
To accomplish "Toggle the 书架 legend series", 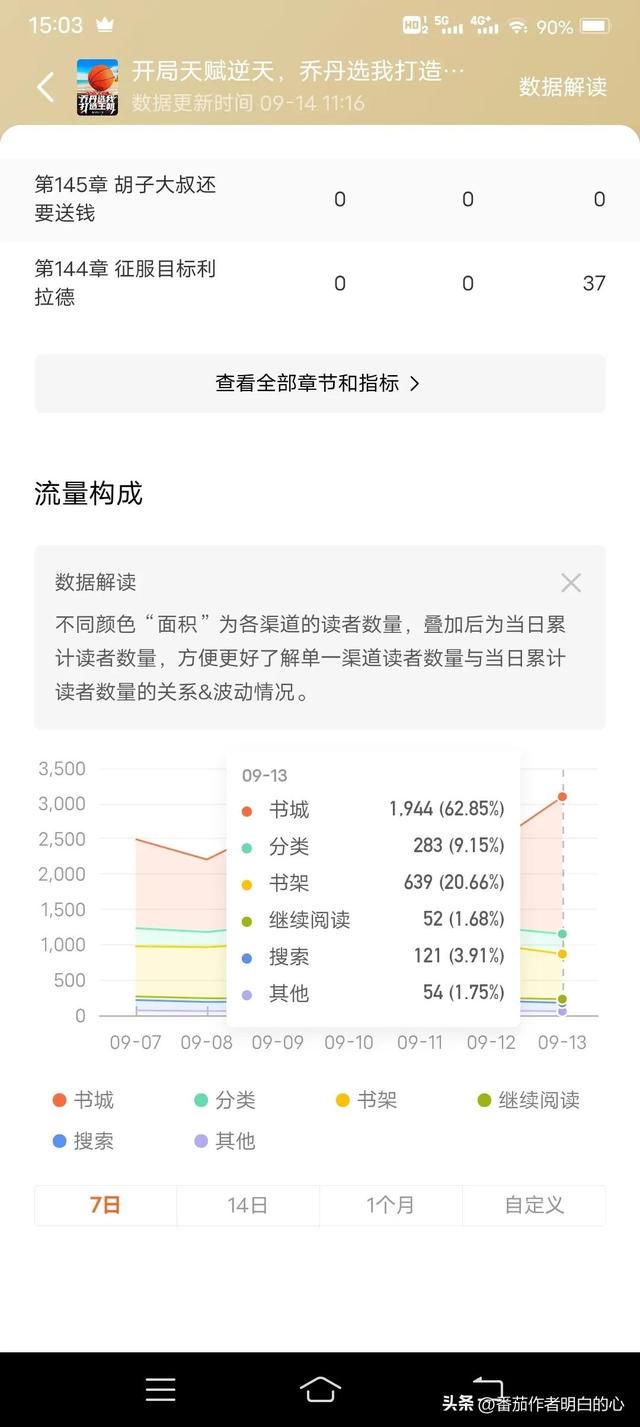I will coord(367,1100).
